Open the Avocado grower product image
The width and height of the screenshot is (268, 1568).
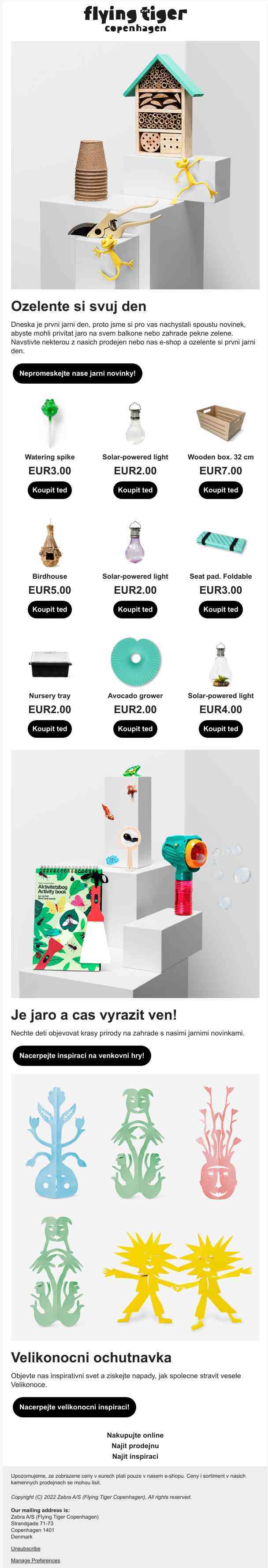tap(135, 661)
